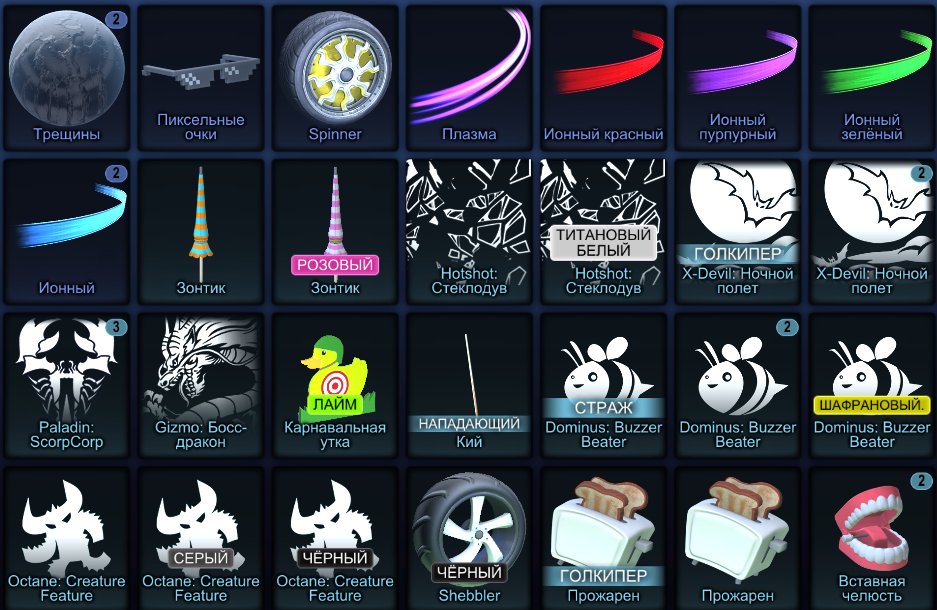937x610 pixels.
Task: Select the Ионный пурпурный trail
Action: tap(737, 75)
